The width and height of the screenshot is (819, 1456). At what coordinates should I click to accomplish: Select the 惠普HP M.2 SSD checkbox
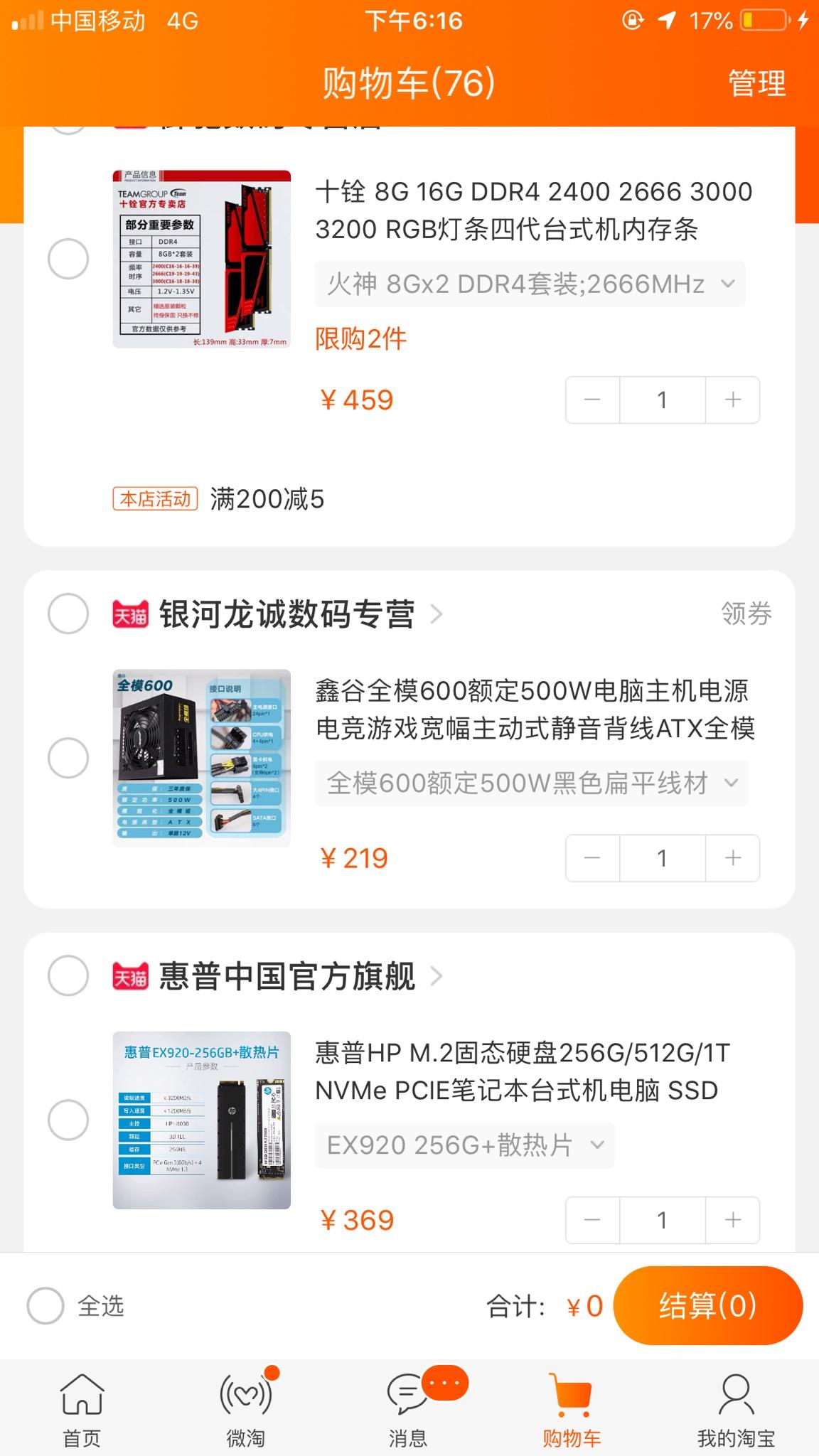pos(68,1120)
